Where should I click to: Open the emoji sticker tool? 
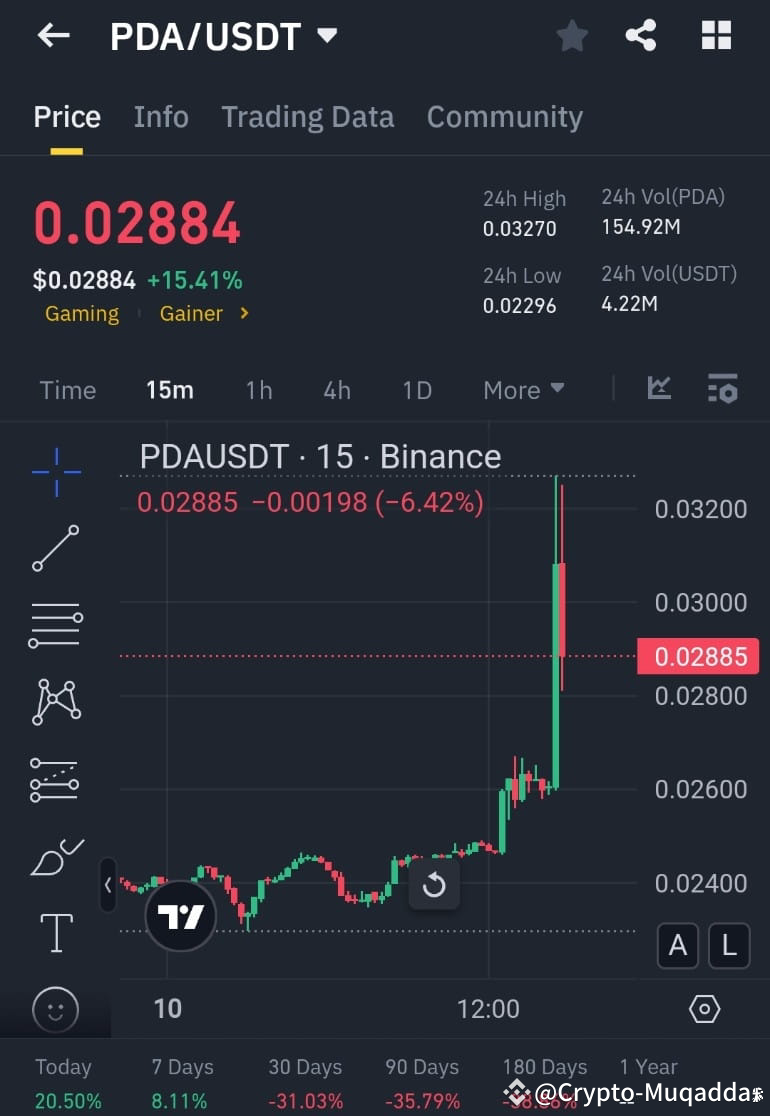click(55, 1010)
